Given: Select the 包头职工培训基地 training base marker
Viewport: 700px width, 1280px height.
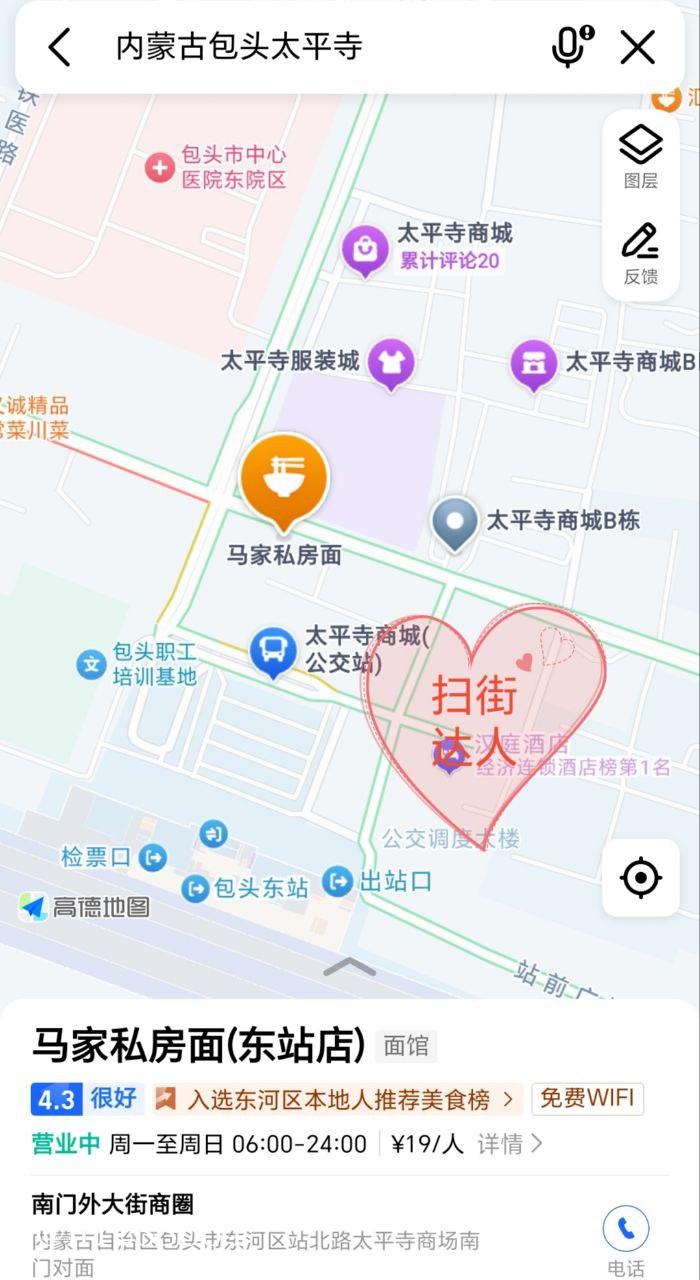Looking at the screenshot, I should click(x=92, y=663).
